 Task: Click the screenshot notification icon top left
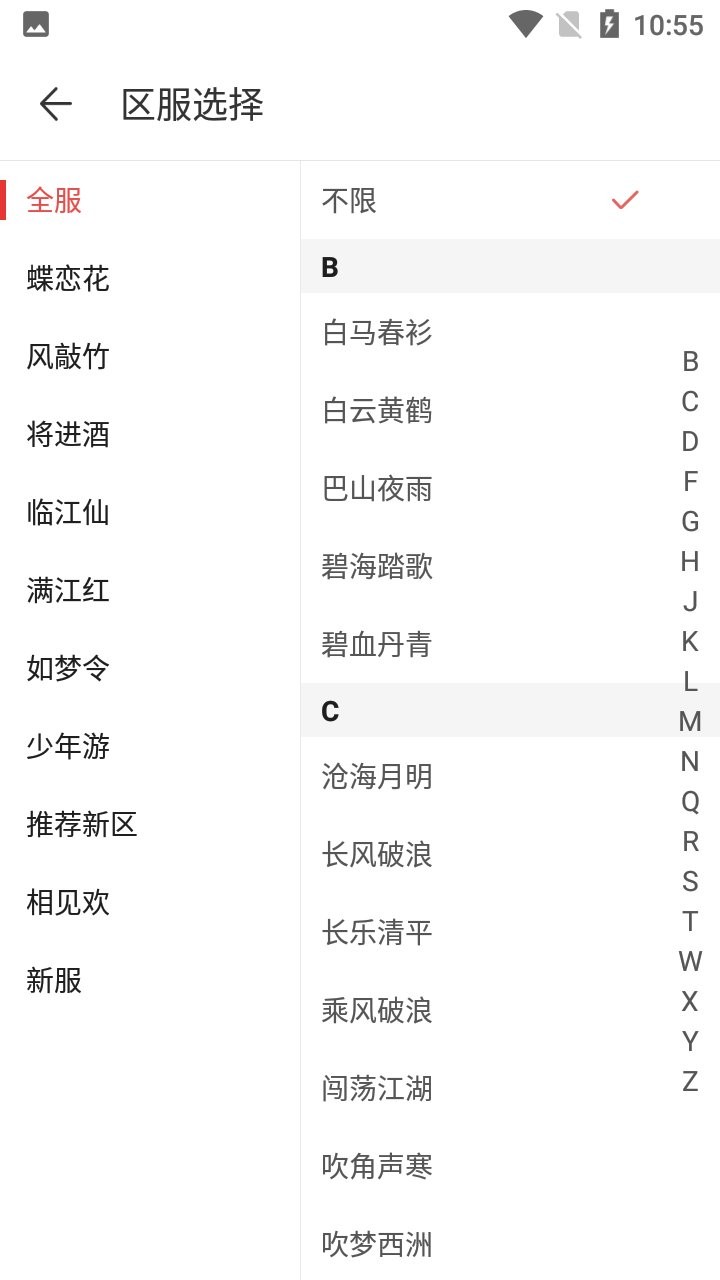point(36,24)
